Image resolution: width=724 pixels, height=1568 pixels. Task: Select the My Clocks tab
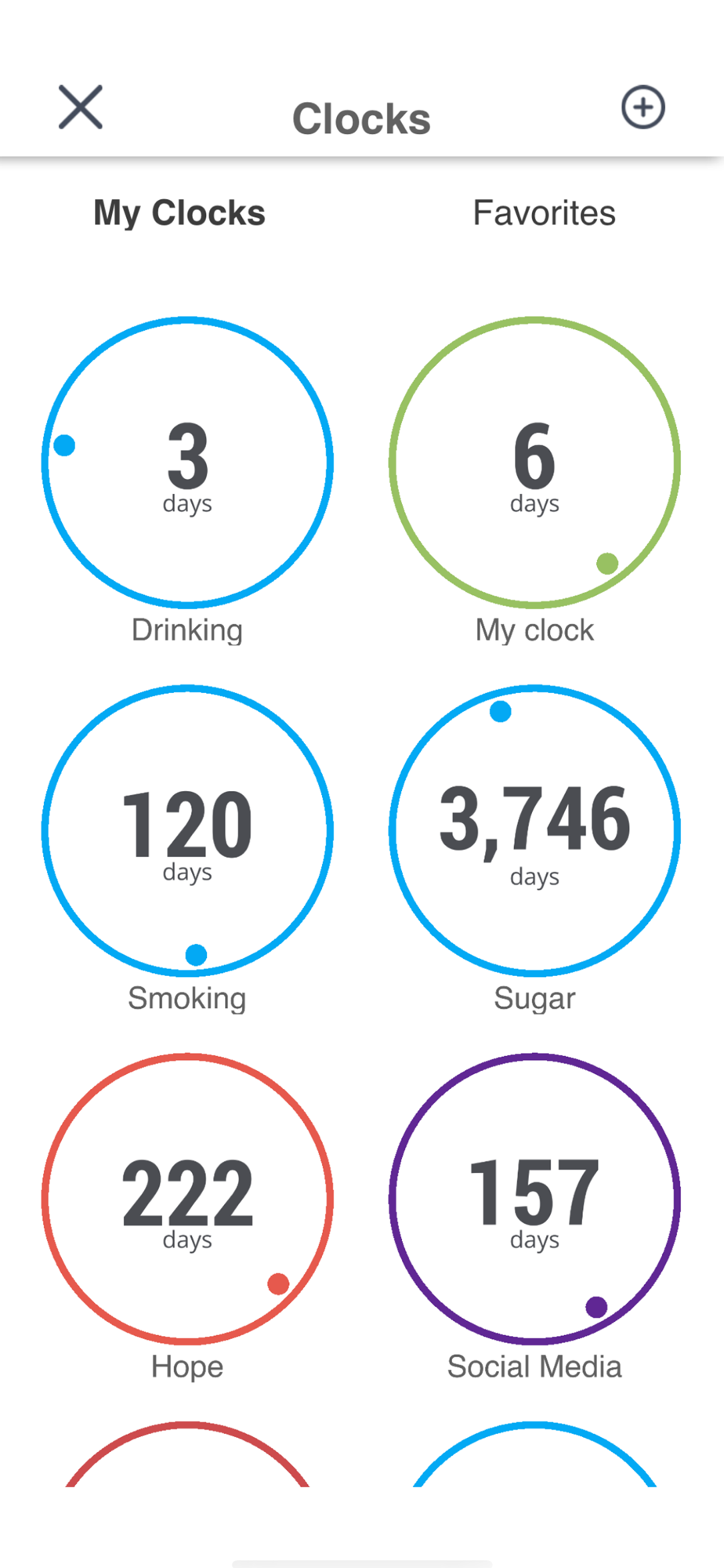179,213
